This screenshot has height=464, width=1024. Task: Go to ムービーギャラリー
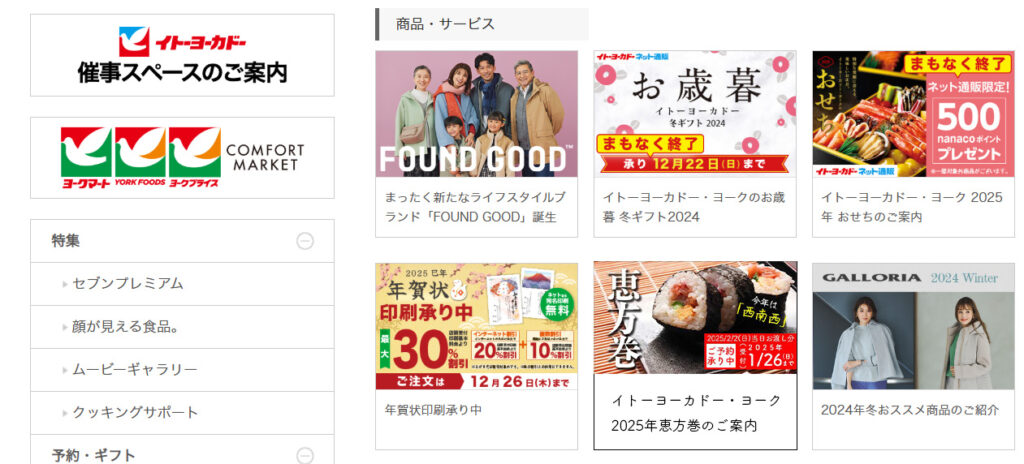[x=134, y=369]
